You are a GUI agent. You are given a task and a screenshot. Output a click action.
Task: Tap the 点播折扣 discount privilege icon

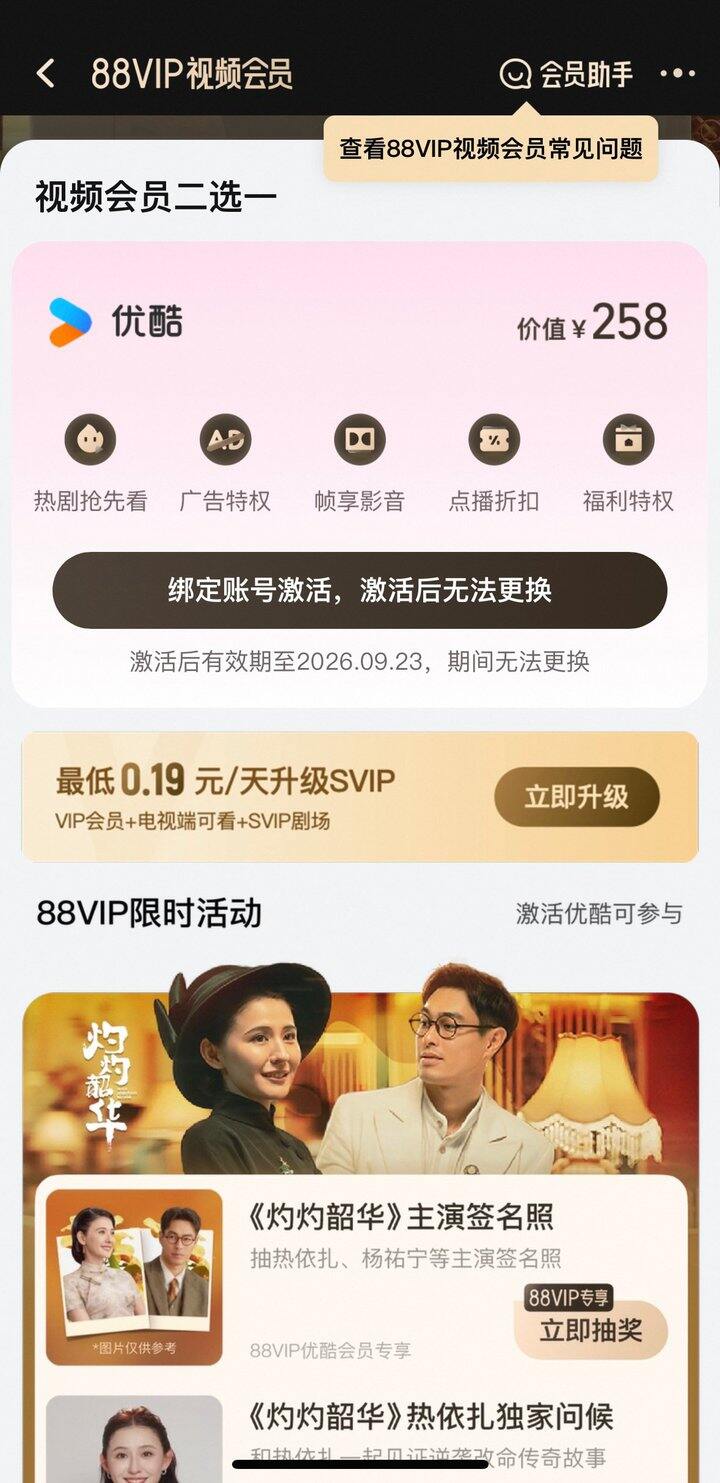tap(494, 440)
